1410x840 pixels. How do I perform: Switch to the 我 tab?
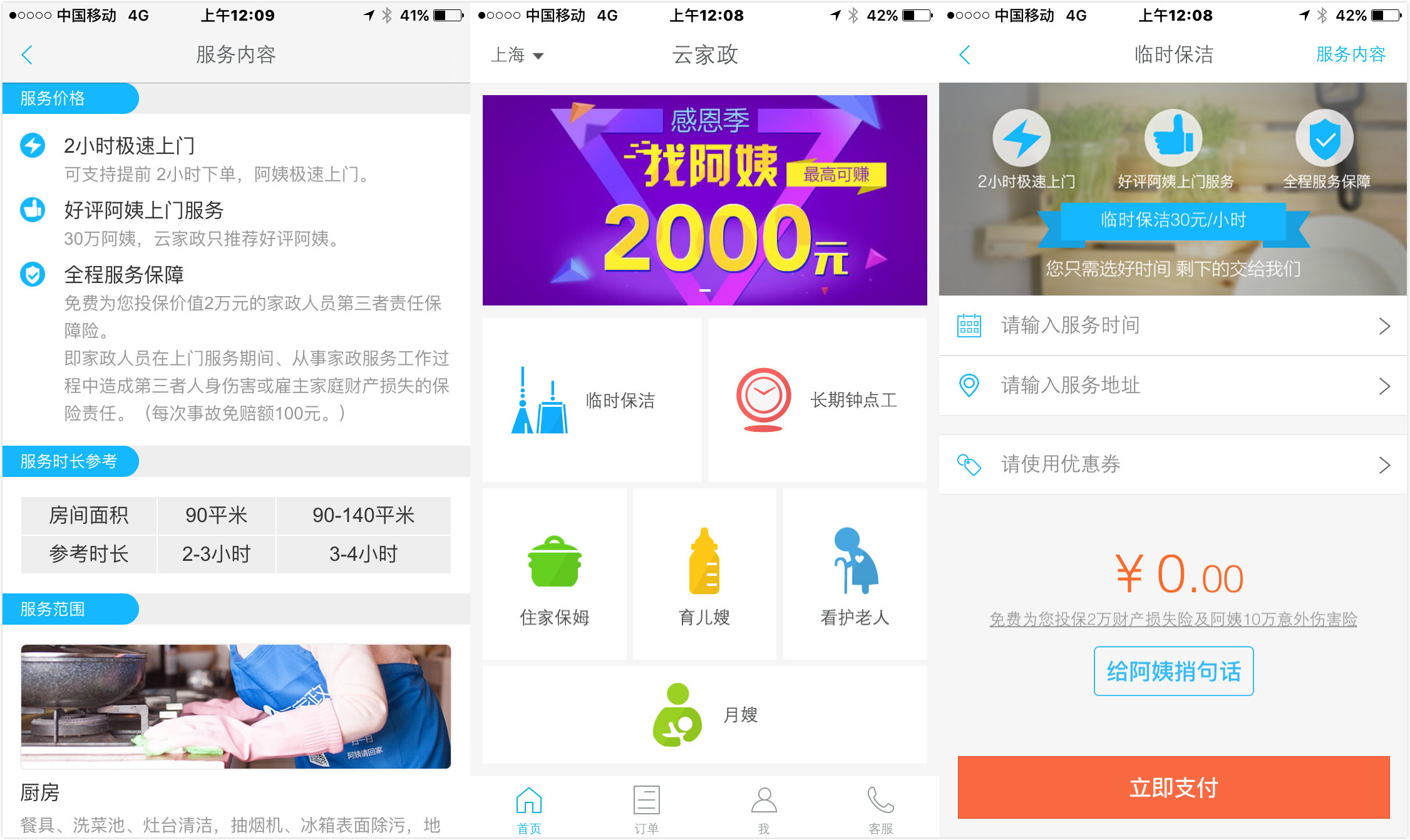pos(764,810)
